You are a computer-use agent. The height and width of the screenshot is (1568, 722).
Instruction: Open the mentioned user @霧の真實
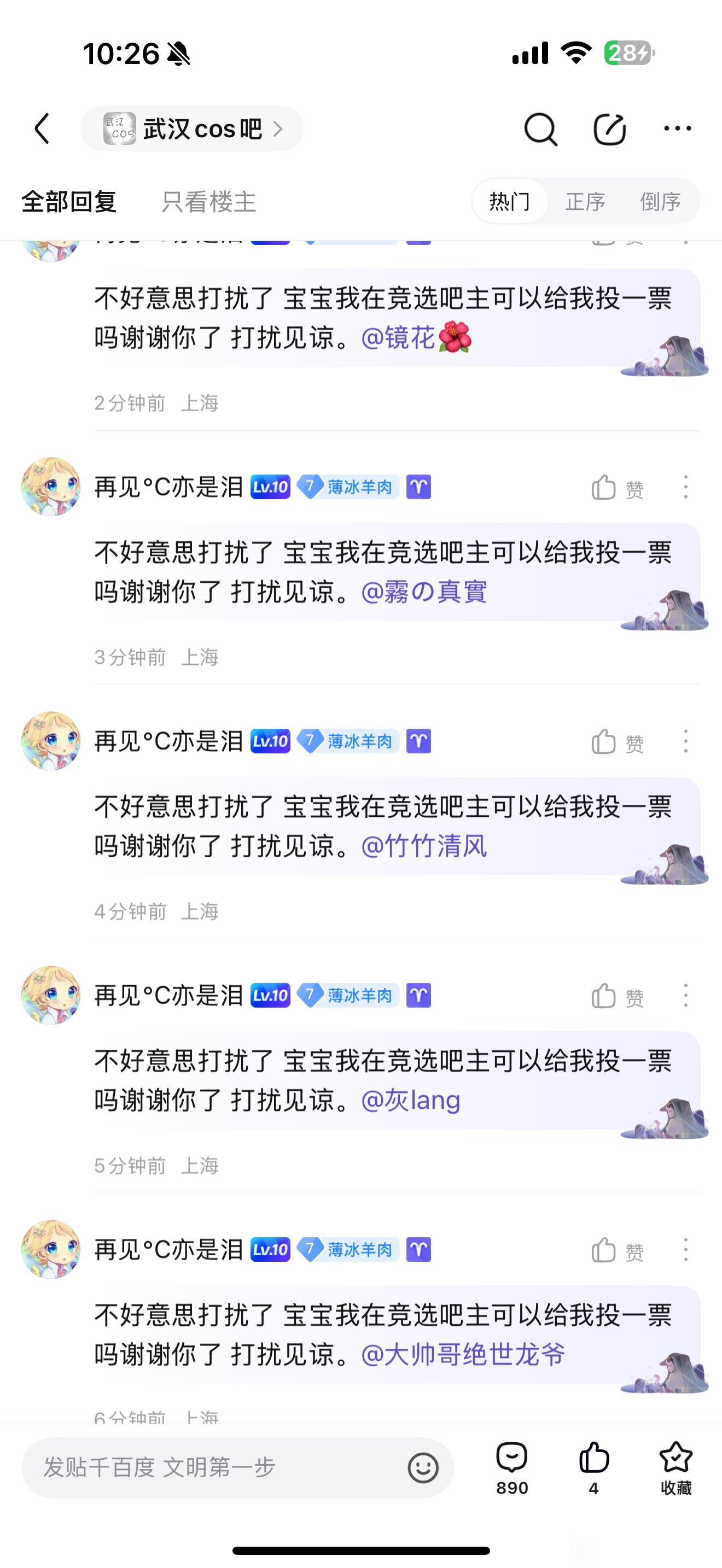point(424,592)
